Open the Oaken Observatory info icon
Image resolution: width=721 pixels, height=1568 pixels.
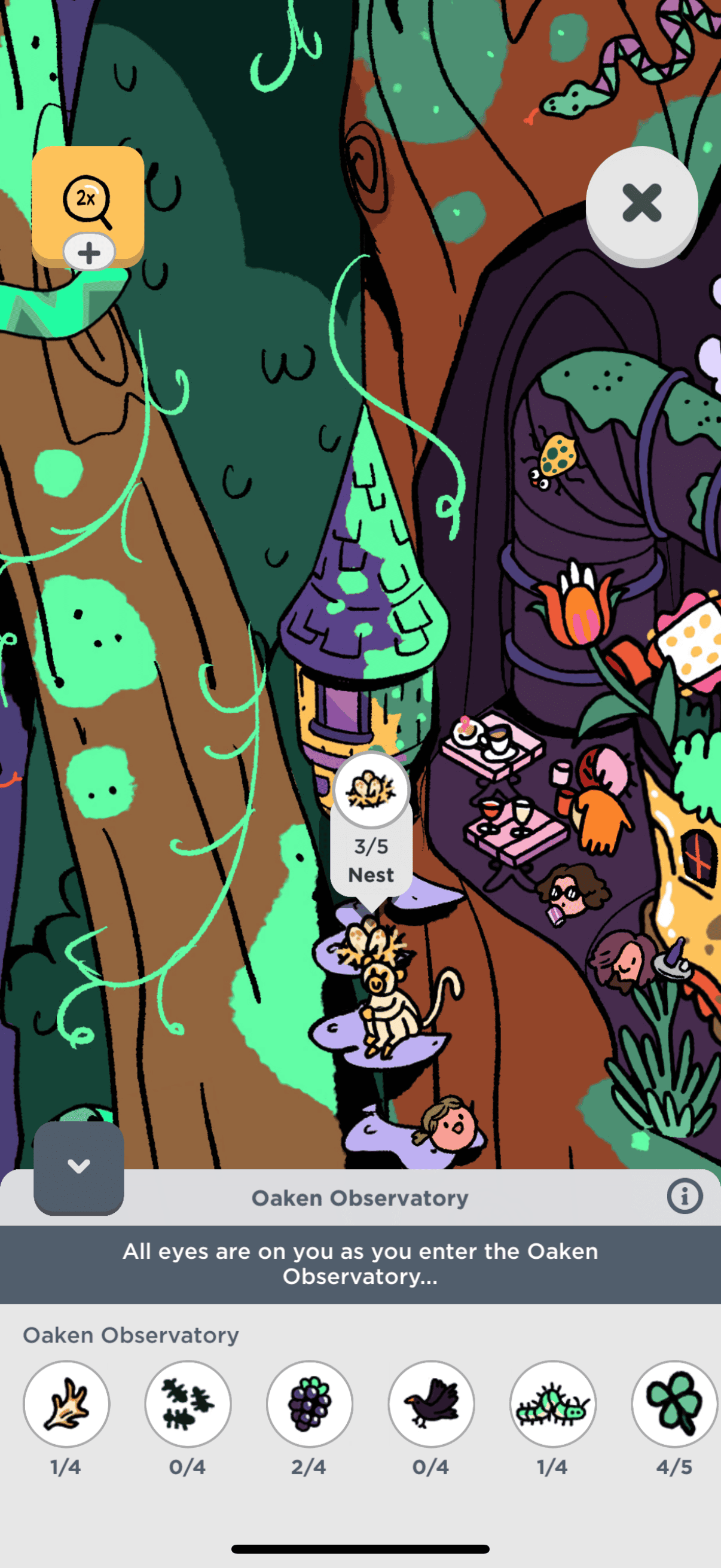coord(685,1196)
